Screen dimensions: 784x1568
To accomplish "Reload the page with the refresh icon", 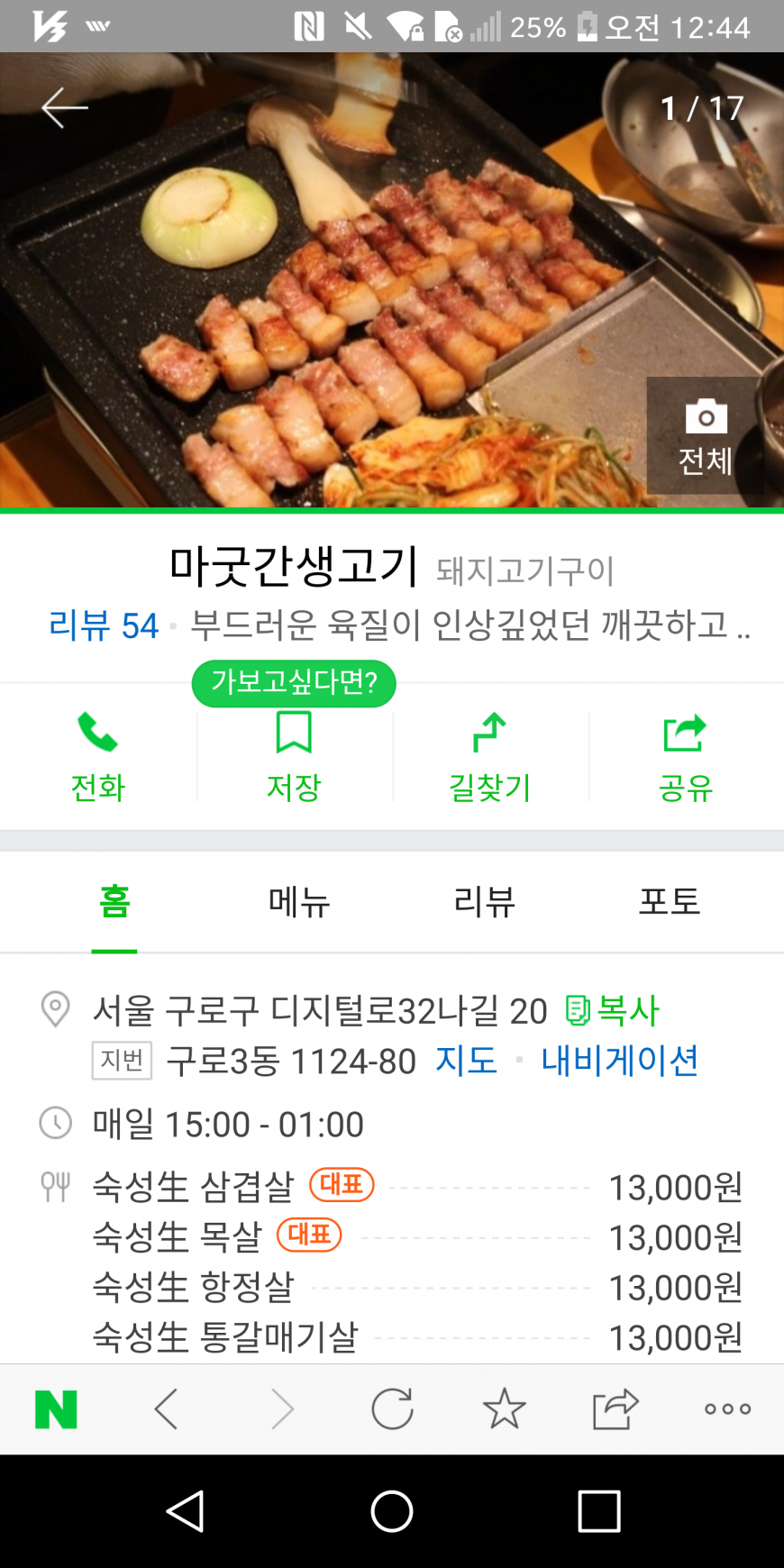I will tap(393, 1409).
